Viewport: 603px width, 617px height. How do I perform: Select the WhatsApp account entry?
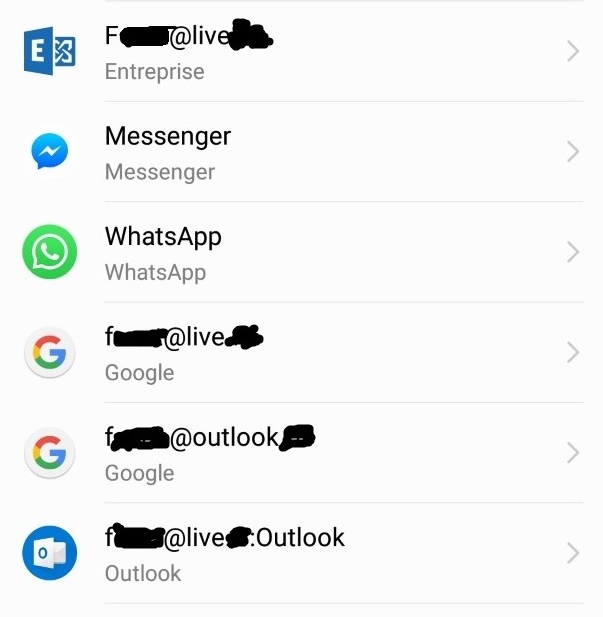coord(300,252)
